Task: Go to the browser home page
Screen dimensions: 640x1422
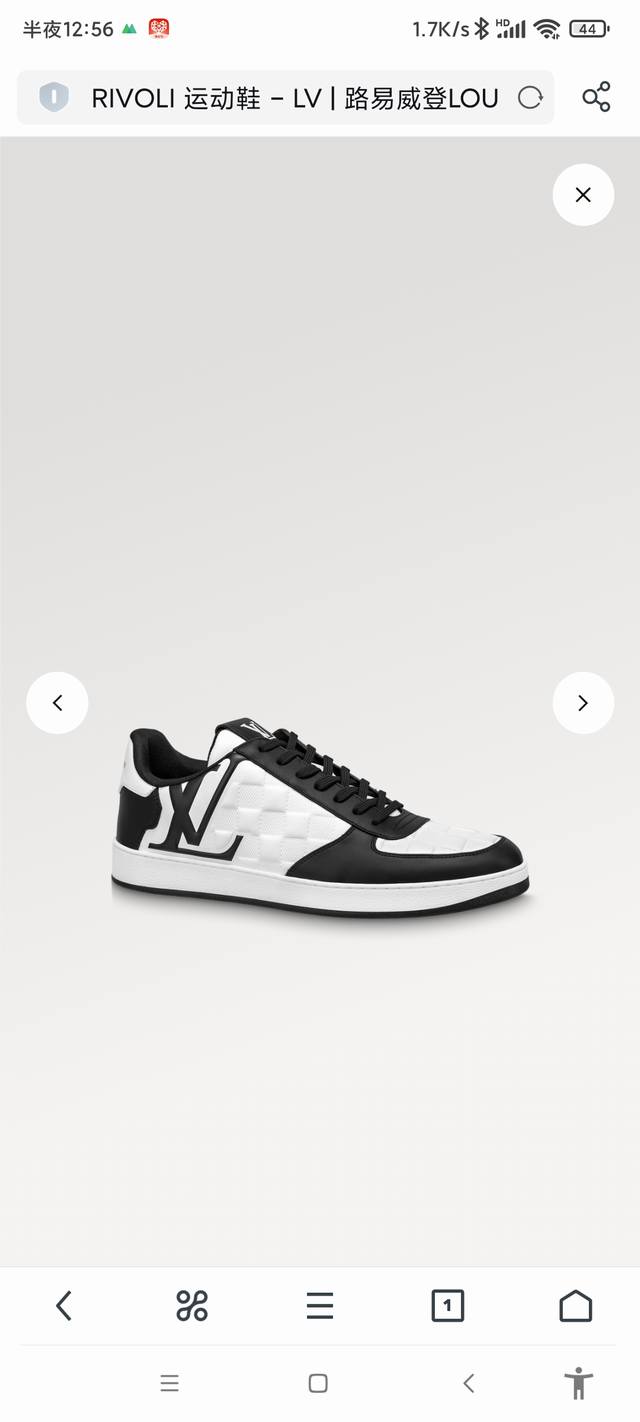Action: pos(575,1305)
